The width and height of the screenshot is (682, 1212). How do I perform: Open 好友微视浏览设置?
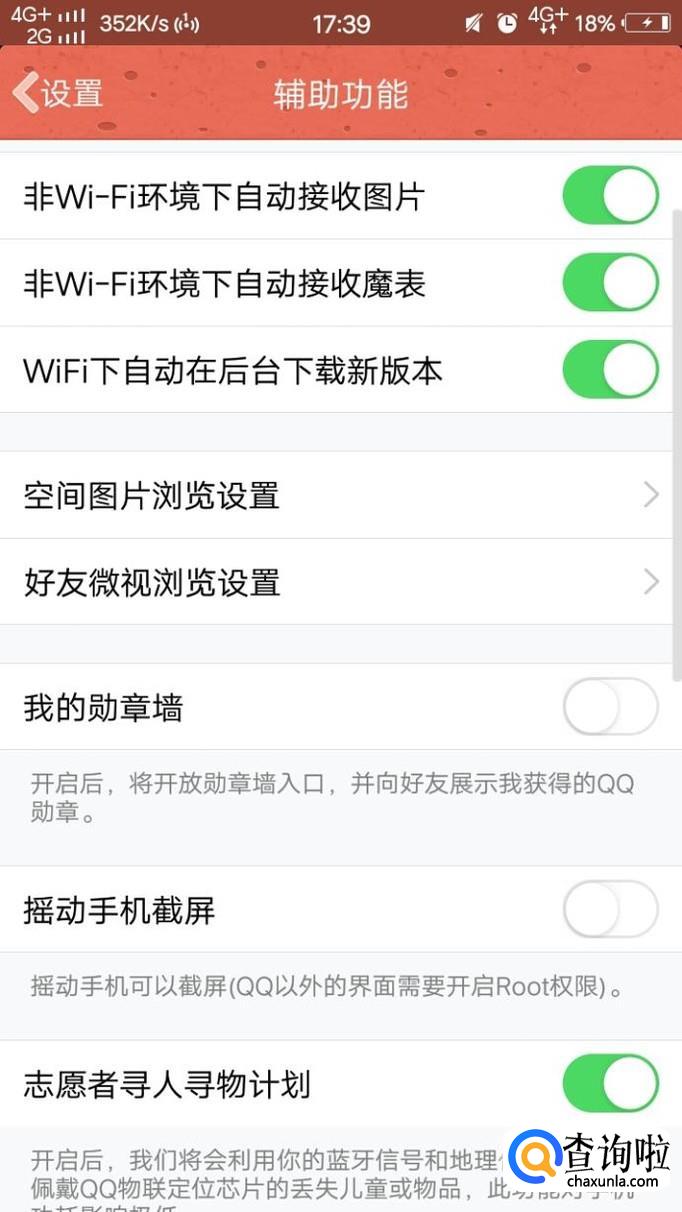click(340, 582)
